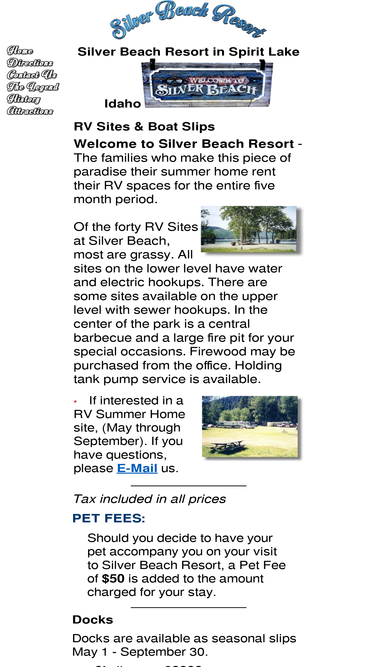The width and height of the screenshot is (375, 667).
Task: Read The Legend page
Action: tap(33, 87)
